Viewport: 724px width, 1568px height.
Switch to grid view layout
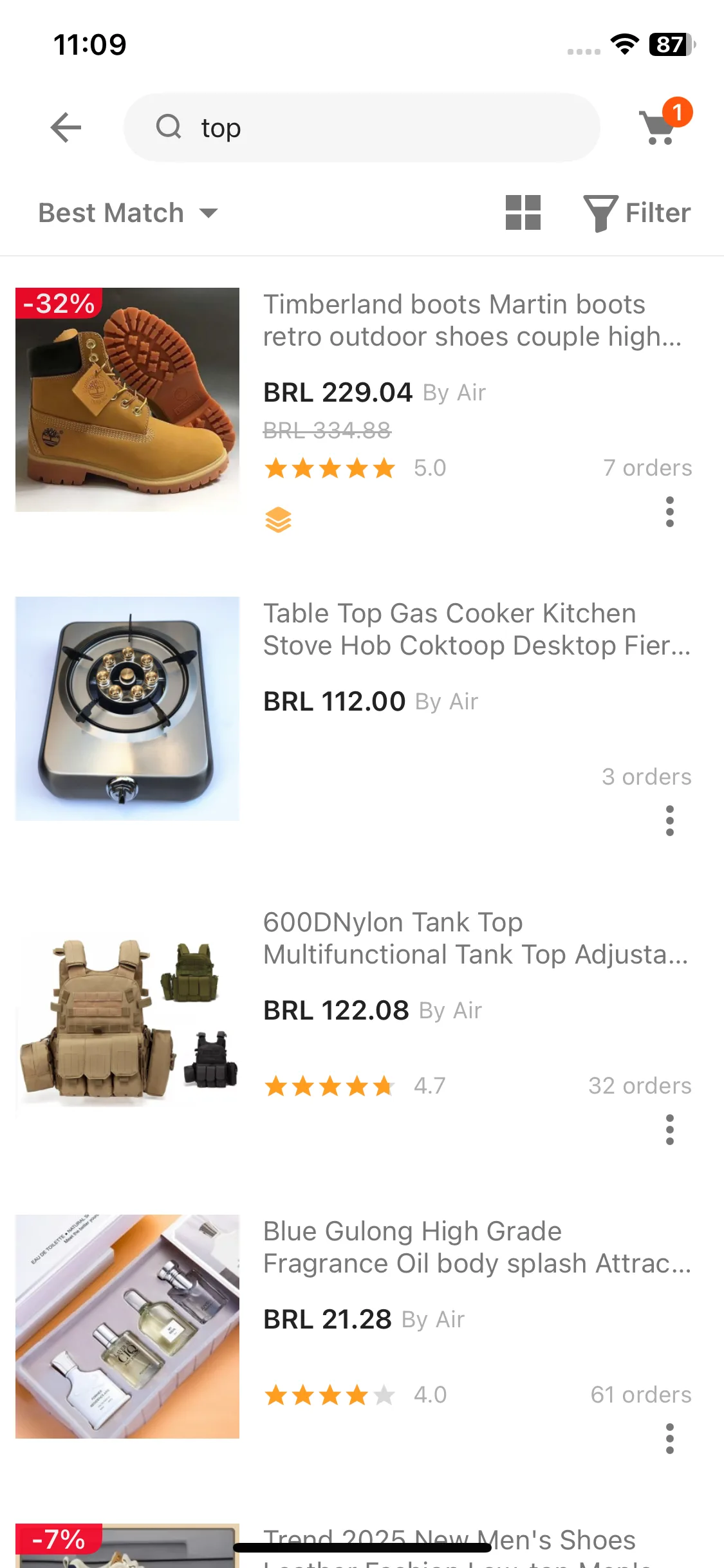click(523, 213)
